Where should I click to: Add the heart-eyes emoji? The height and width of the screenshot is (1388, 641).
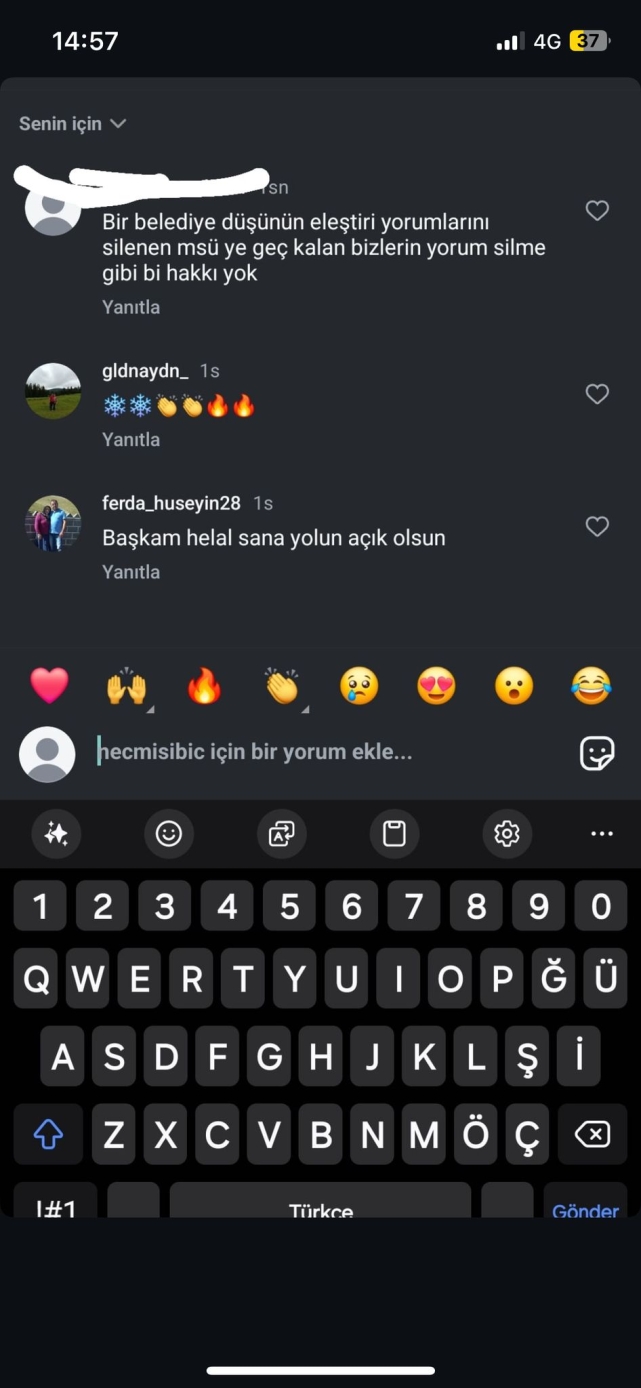(436, 686)
